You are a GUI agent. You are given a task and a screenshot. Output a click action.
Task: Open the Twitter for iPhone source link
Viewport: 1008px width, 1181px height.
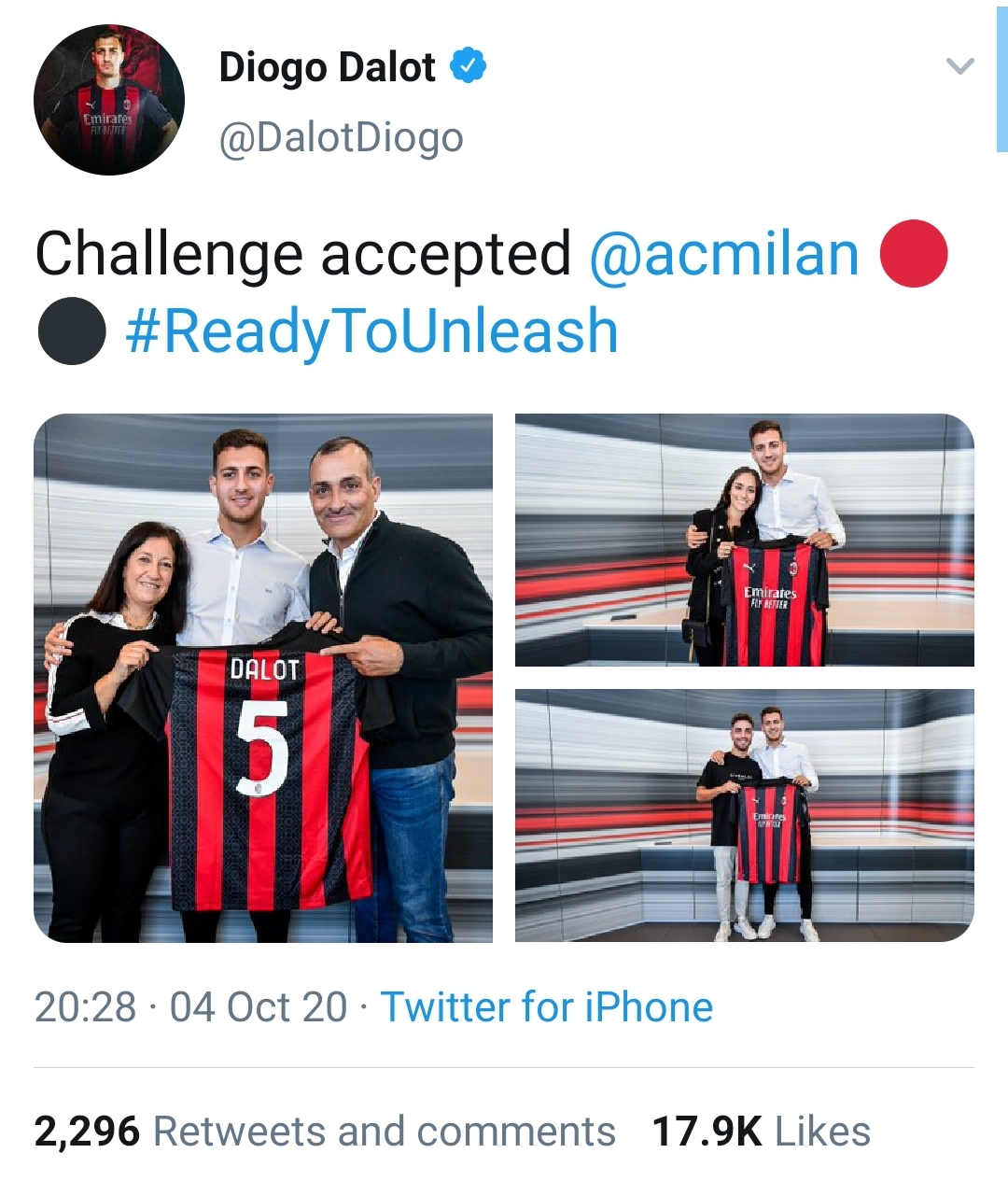click(x=546, y=1007)
